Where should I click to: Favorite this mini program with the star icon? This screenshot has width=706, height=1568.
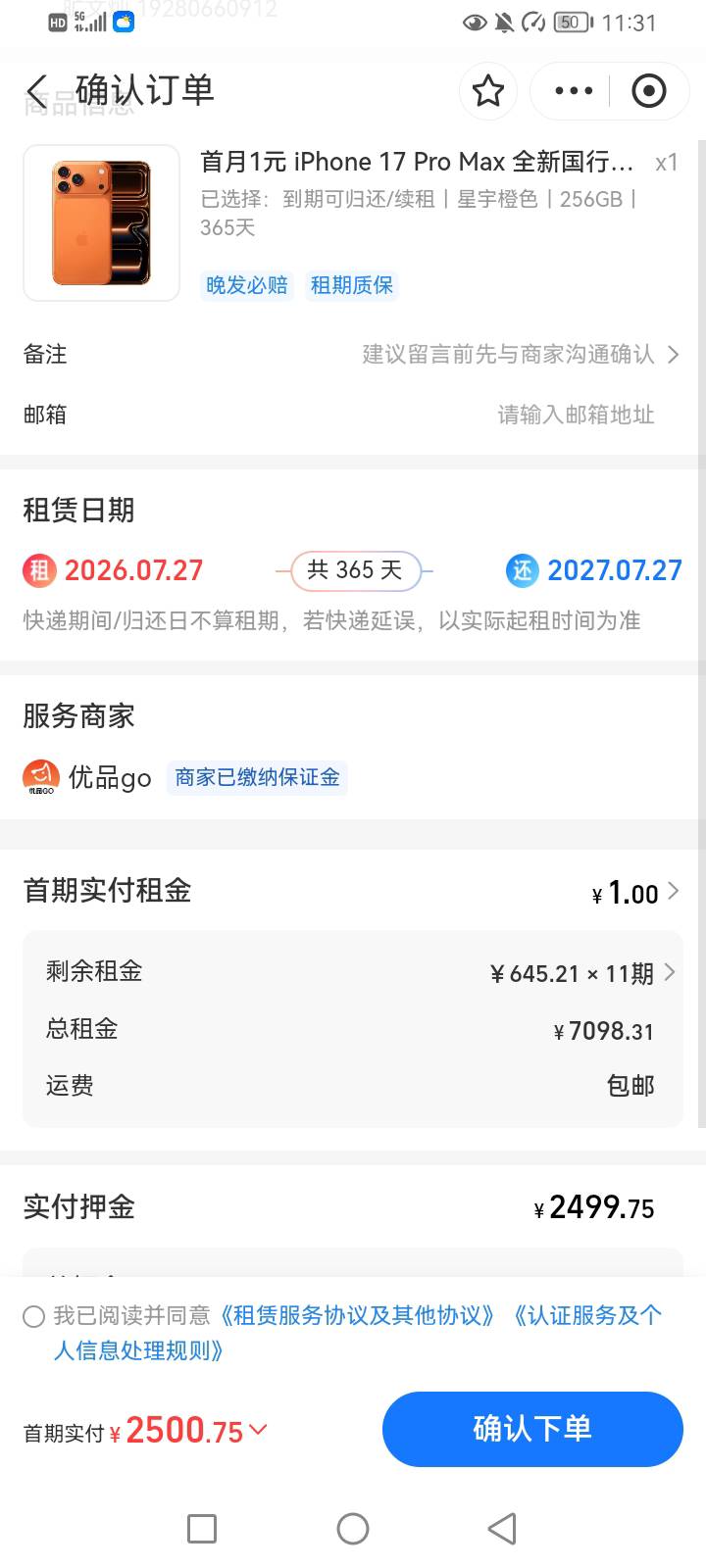coord(488,91)
